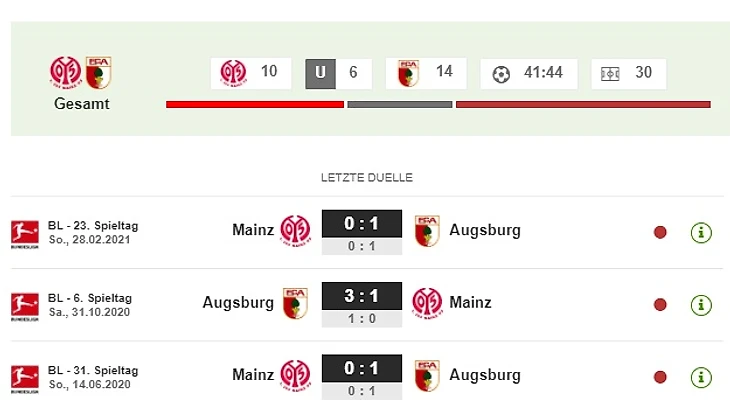Open Mainz team in 23. Spieltag row
This screenshot has width=730, height=406.
click(253, 230)
